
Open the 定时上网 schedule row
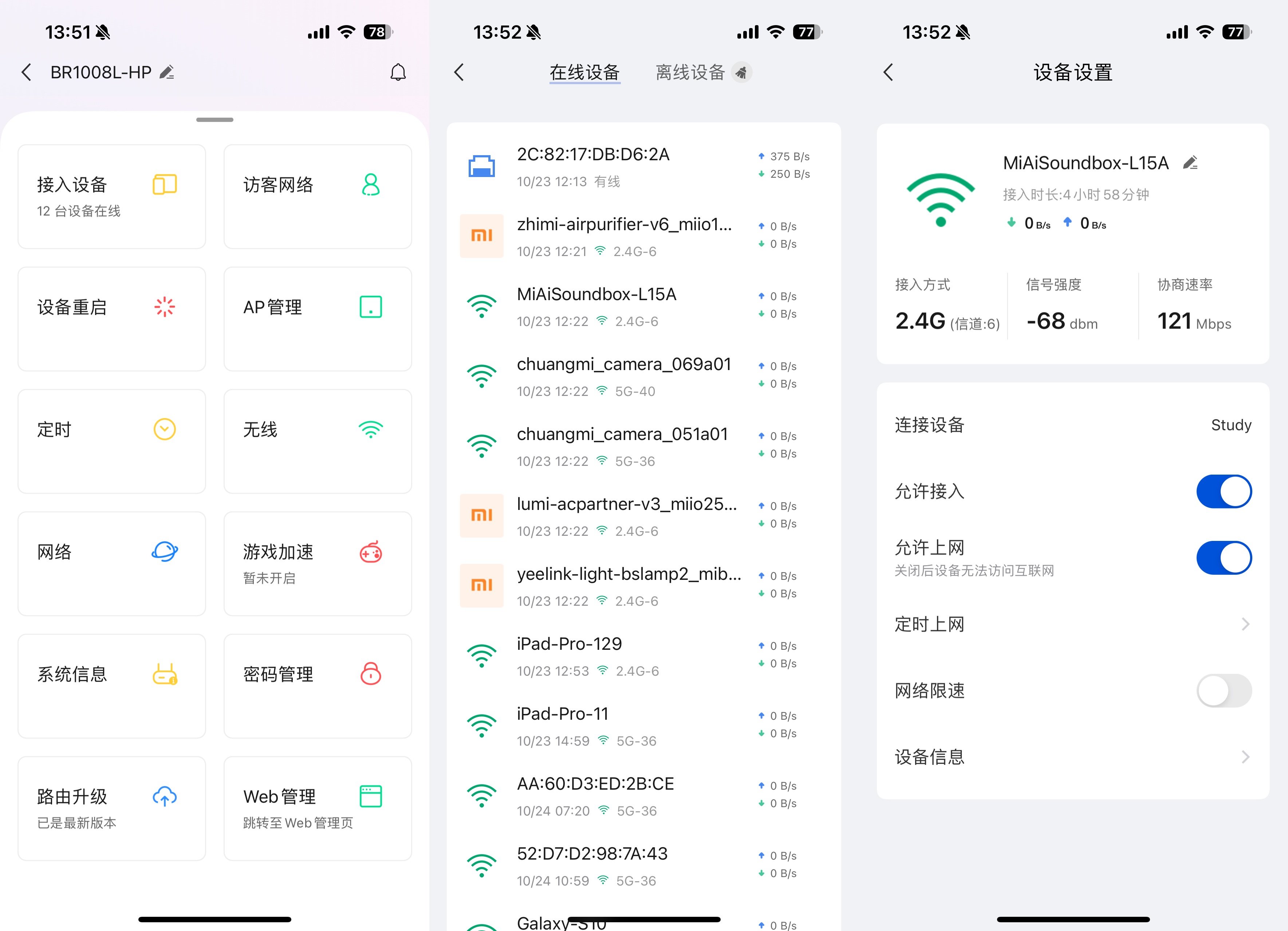pyautogui.click(x=1072, y=624)
